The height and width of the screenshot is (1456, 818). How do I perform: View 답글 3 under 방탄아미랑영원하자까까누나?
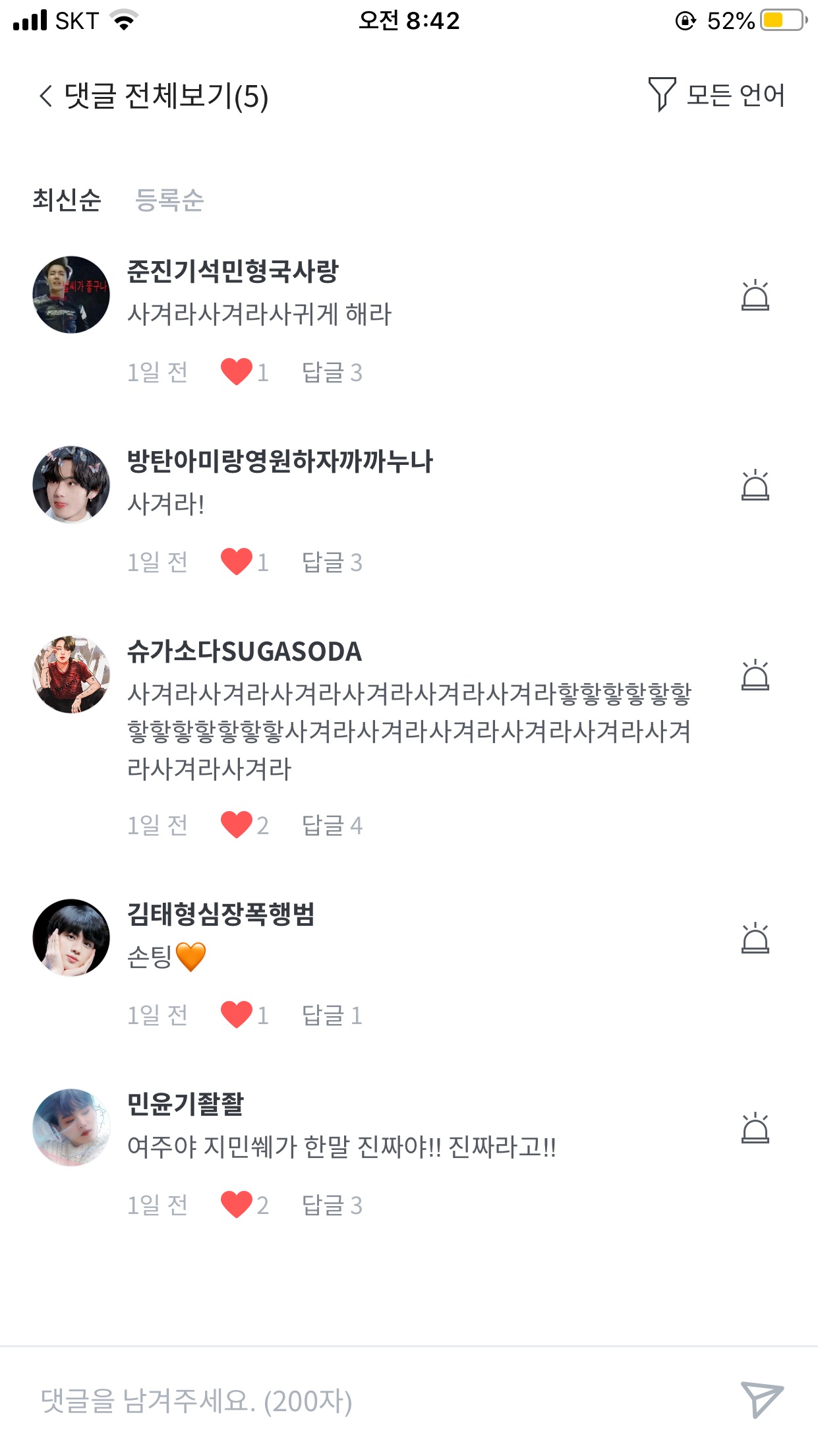[x=332, y=562]
